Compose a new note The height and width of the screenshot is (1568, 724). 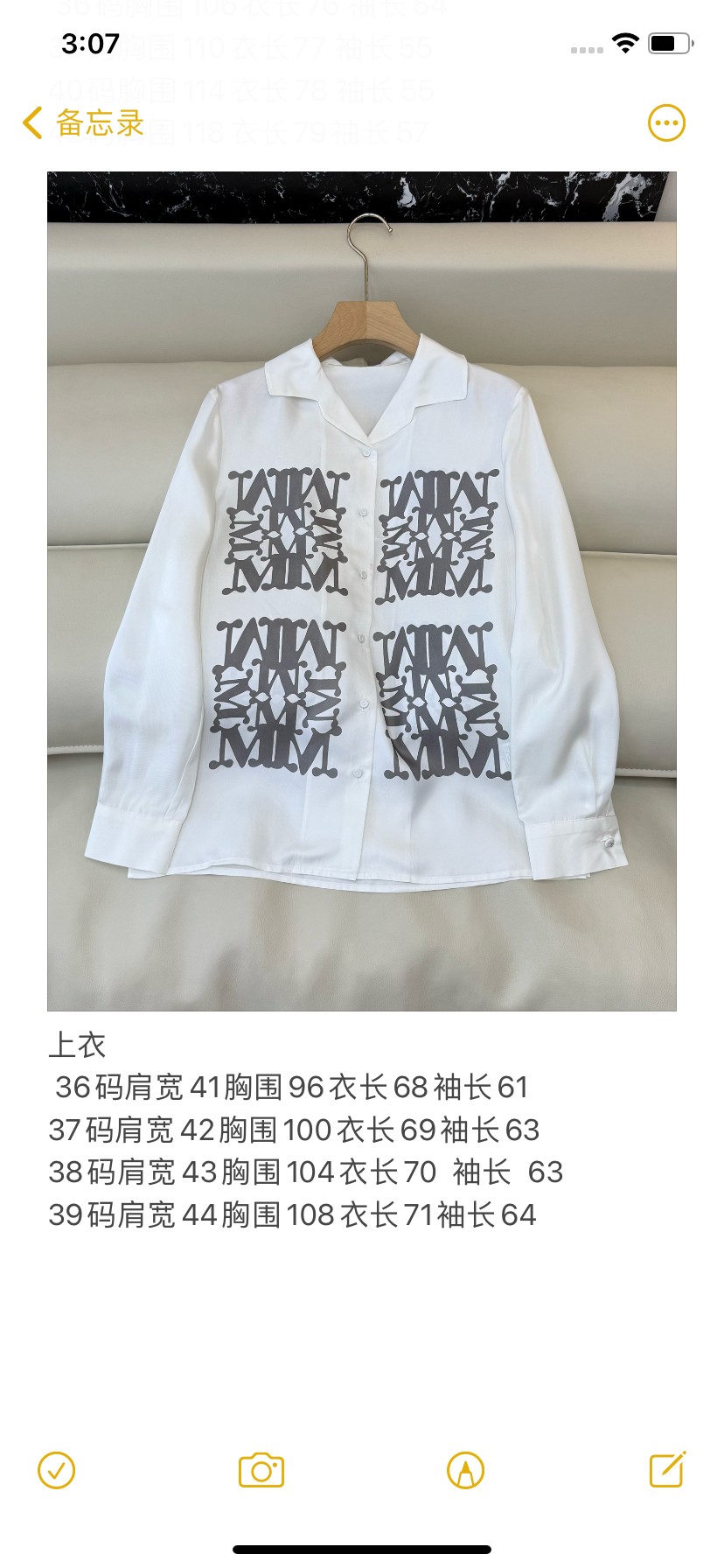click(667, 1470)
